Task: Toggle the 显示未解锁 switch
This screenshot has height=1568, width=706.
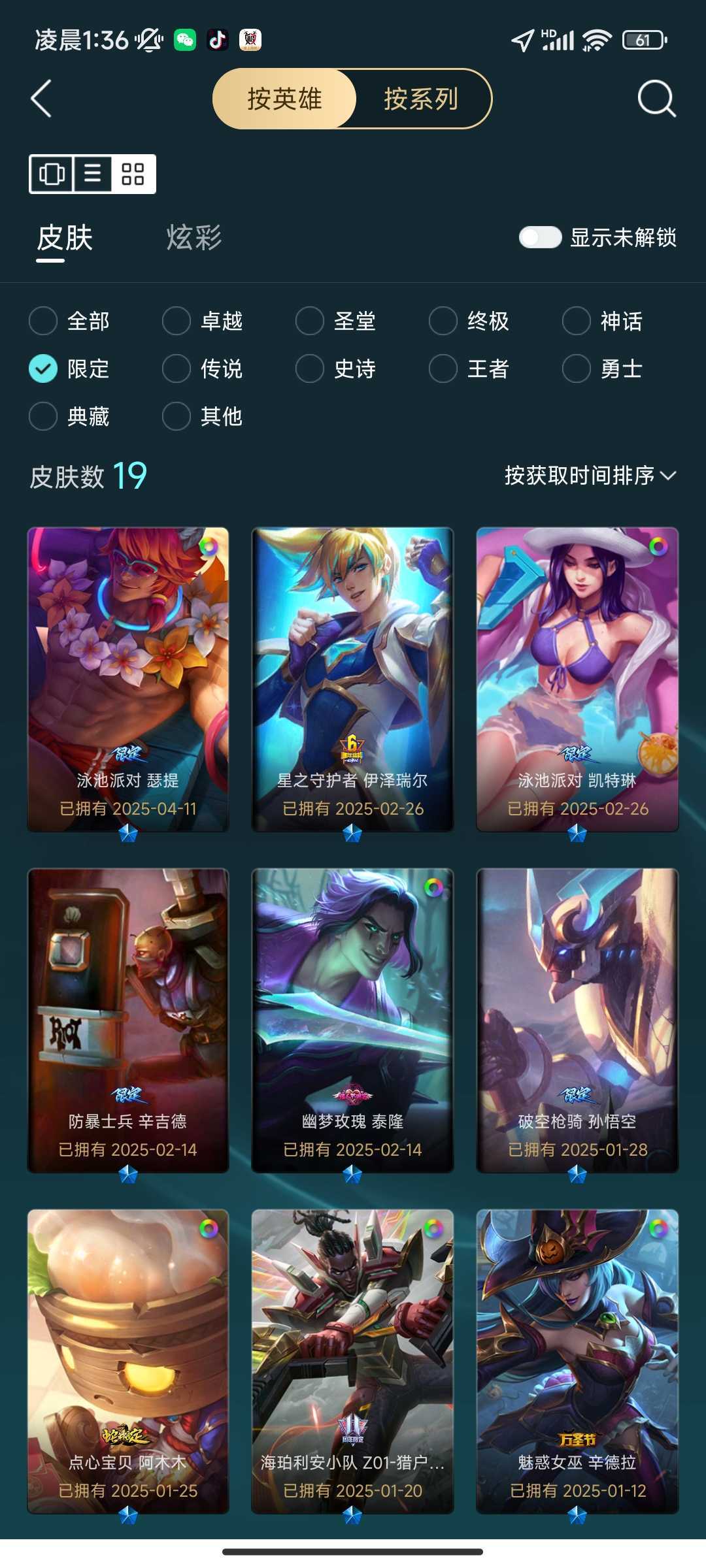Action: (540, 237)
